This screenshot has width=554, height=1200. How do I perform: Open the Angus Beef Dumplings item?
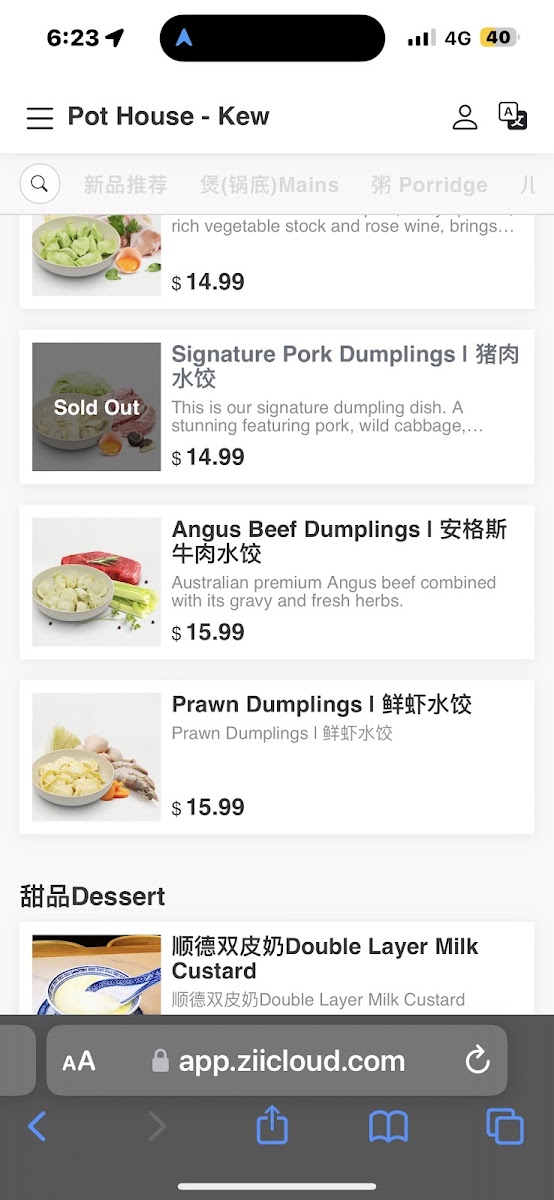click(277, 582)
